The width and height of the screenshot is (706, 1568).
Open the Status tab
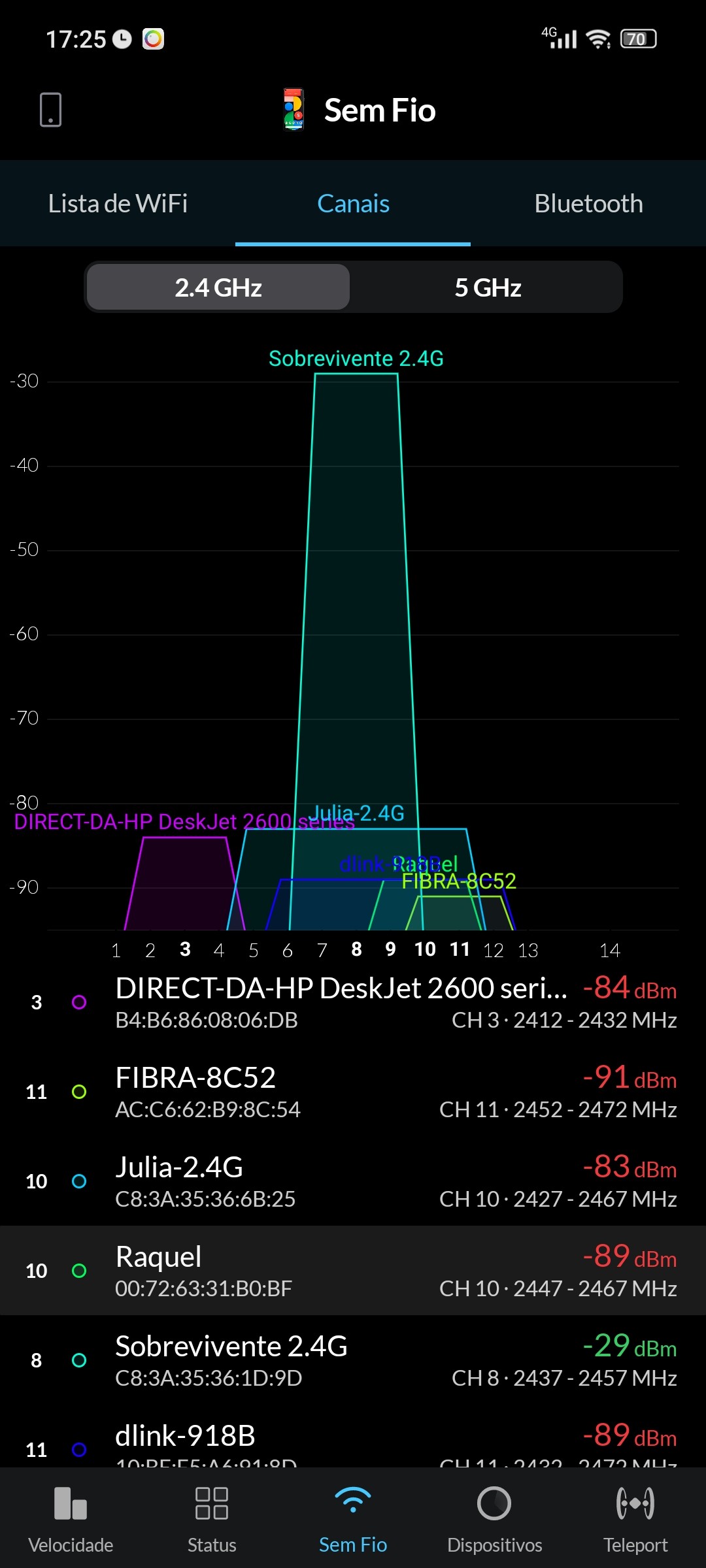click(212, 1519)
